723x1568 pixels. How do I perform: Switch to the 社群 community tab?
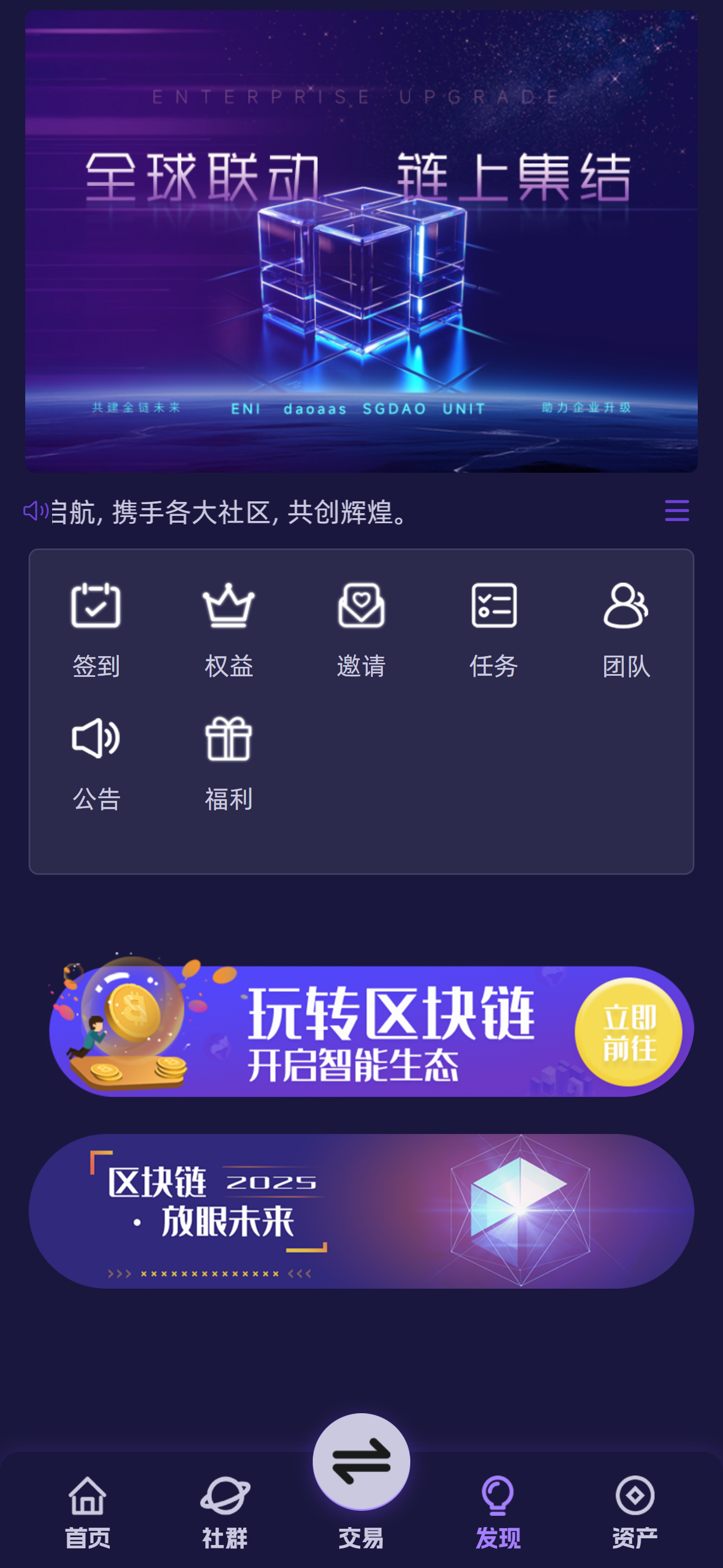click(225, 1511)
